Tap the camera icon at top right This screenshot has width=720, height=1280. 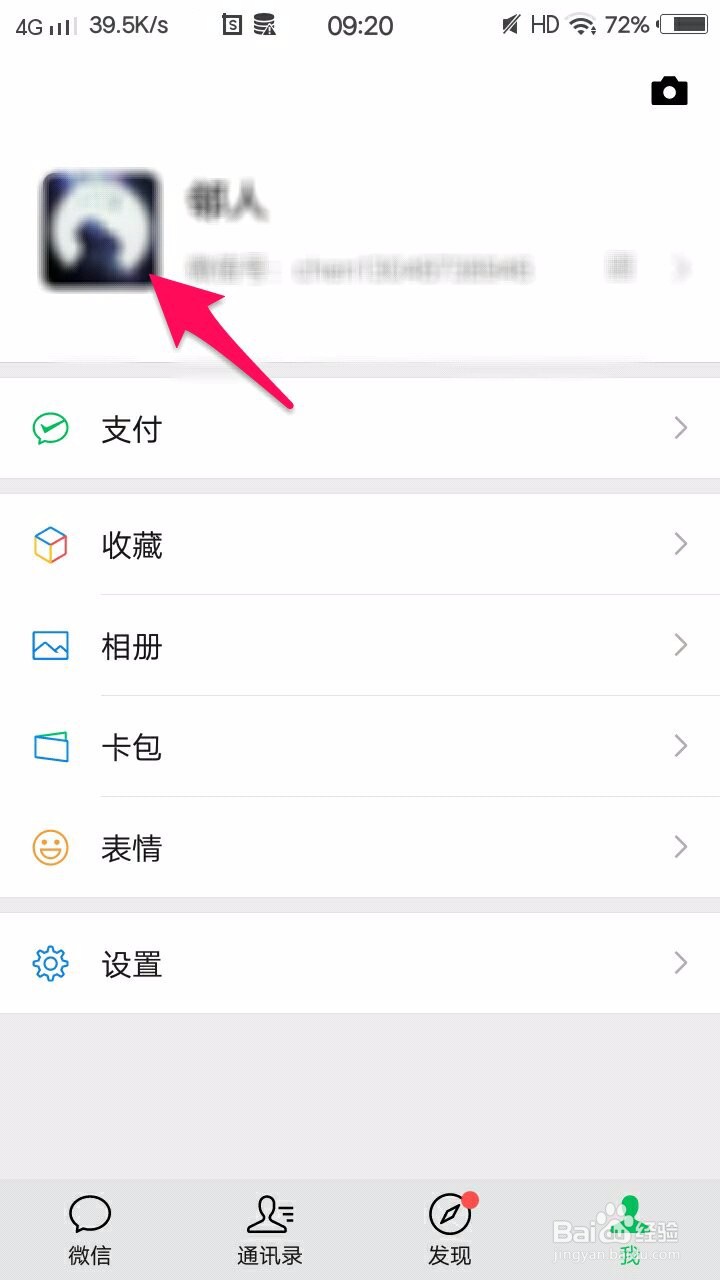(668, 90)
